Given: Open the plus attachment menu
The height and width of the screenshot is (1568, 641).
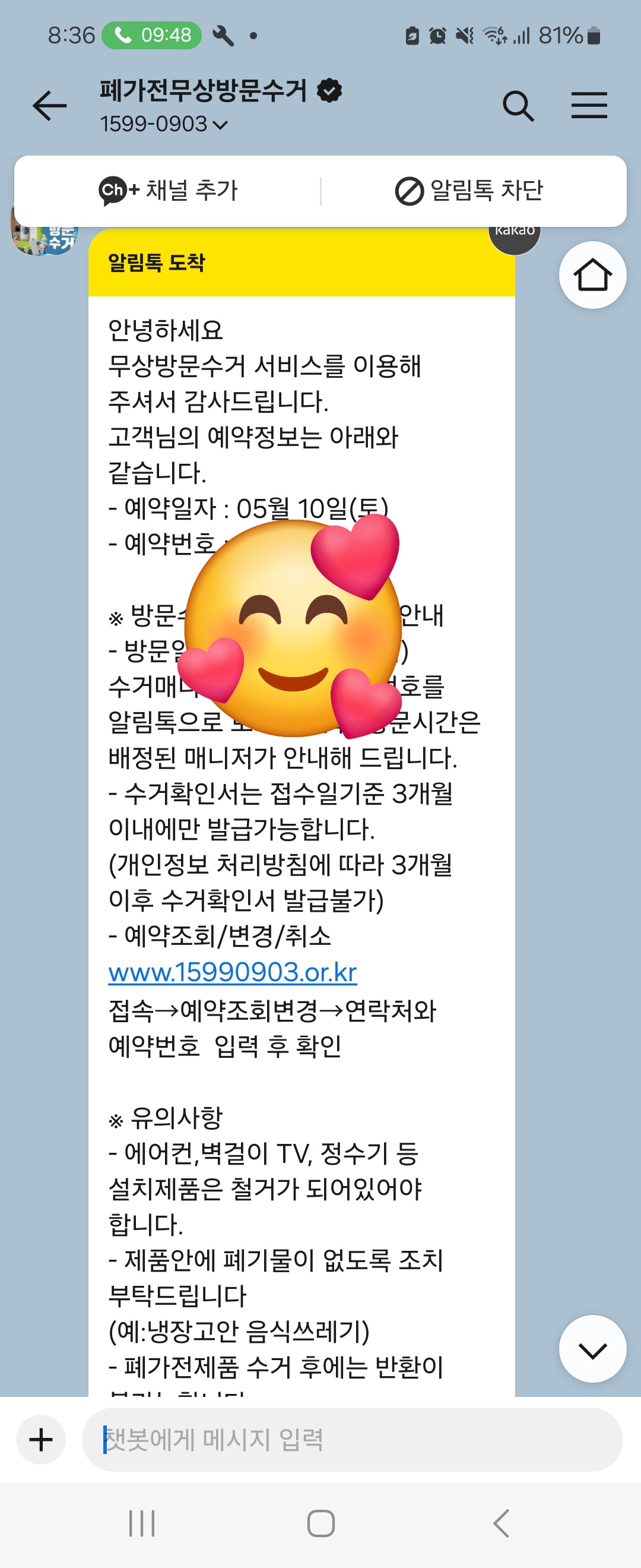Looking at the screenshot, I should 41,1440.
